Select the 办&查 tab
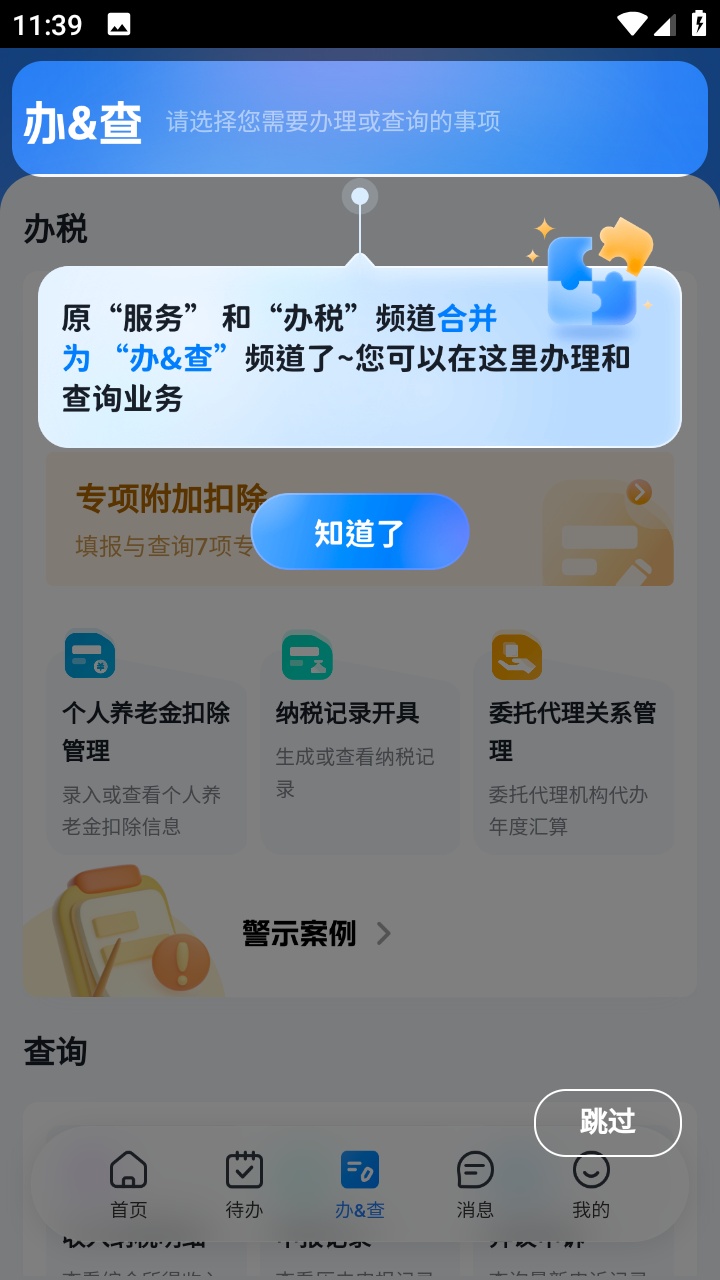The height and width of the screenshot is (1280, 720). tap(360, 1185)
